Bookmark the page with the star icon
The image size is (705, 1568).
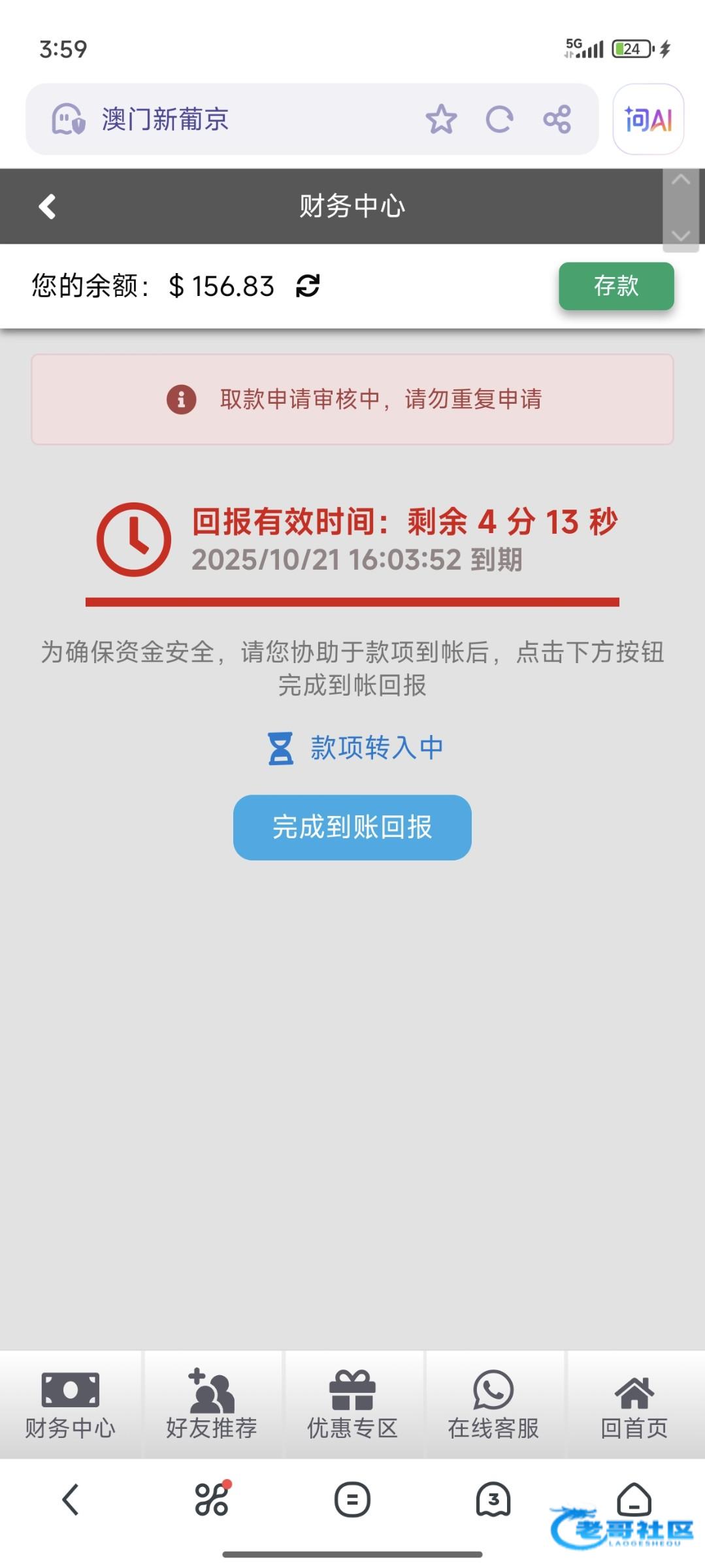click(441, 120)
